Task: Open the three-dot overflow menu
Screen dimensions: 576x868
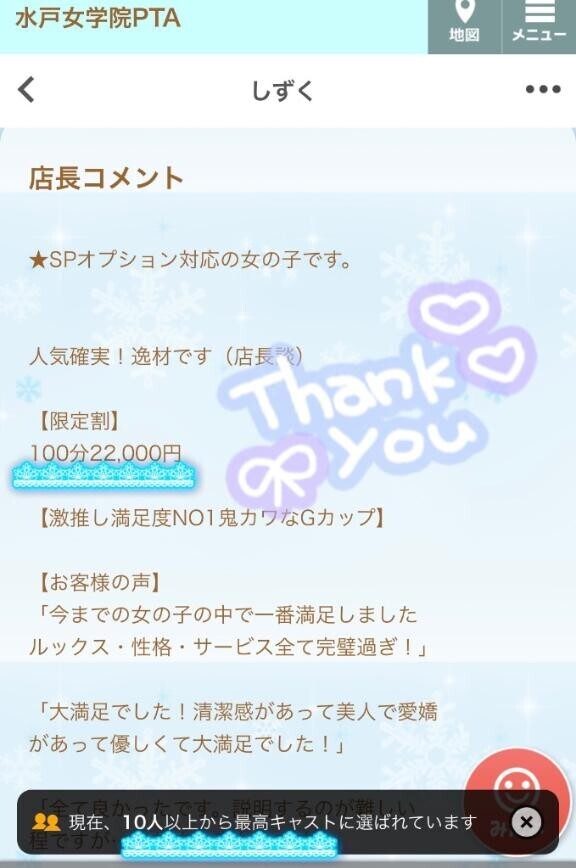Action: pos(543,89)
